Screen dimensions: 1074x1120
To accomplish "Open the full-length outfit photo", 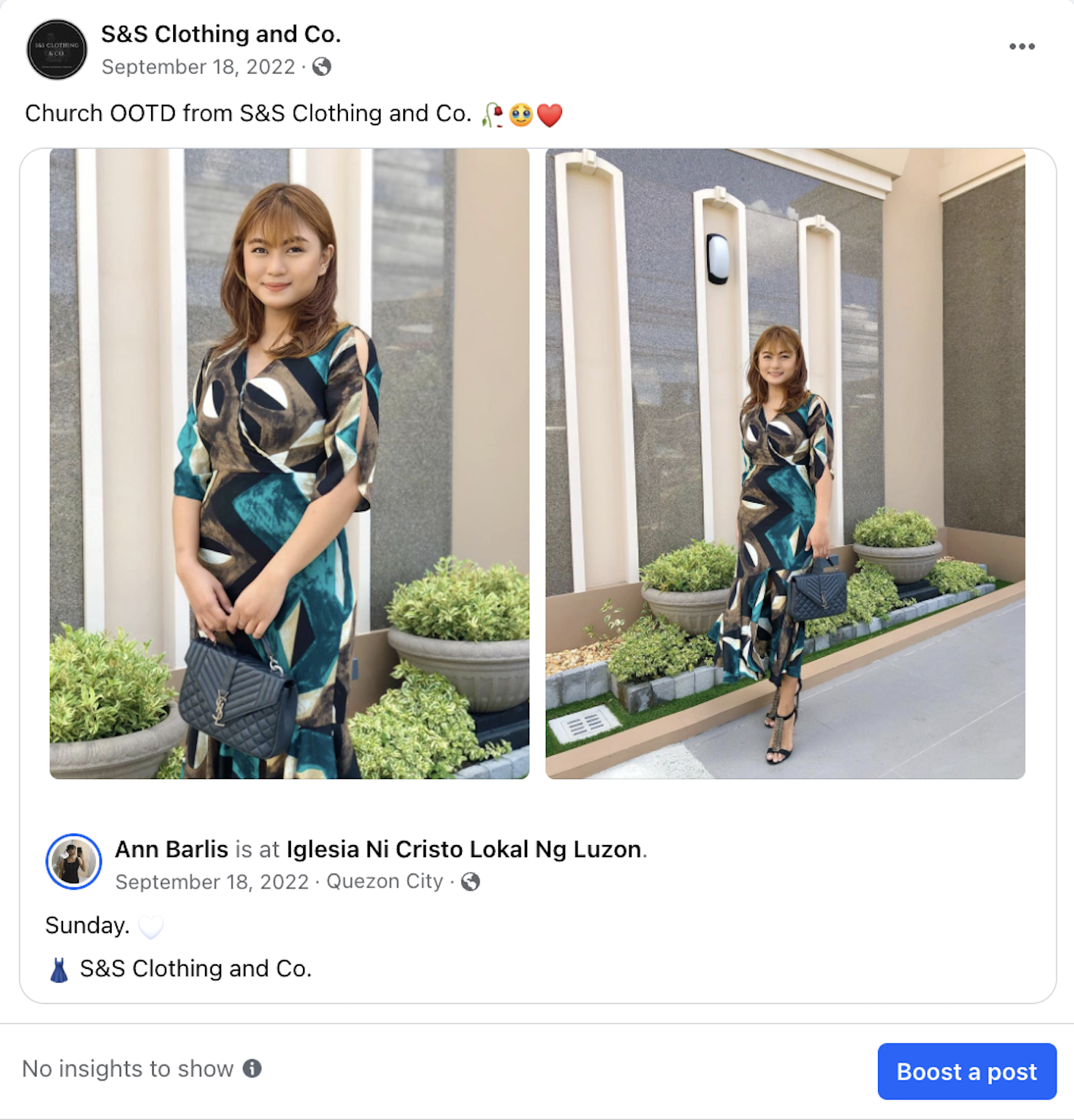I will click(x=785, y=463).
